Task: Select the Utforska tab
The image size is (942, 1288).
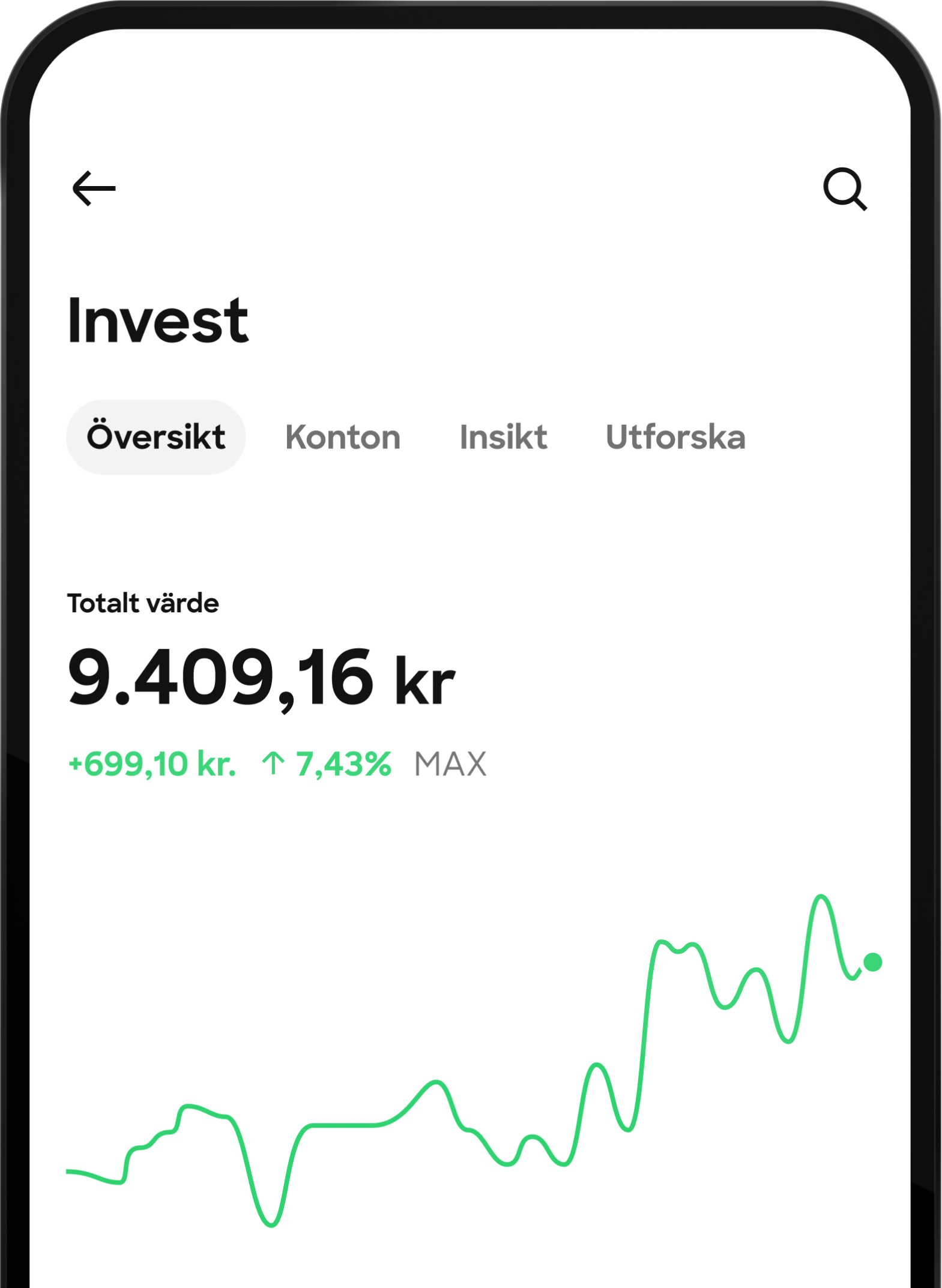Action: (676, 436)
